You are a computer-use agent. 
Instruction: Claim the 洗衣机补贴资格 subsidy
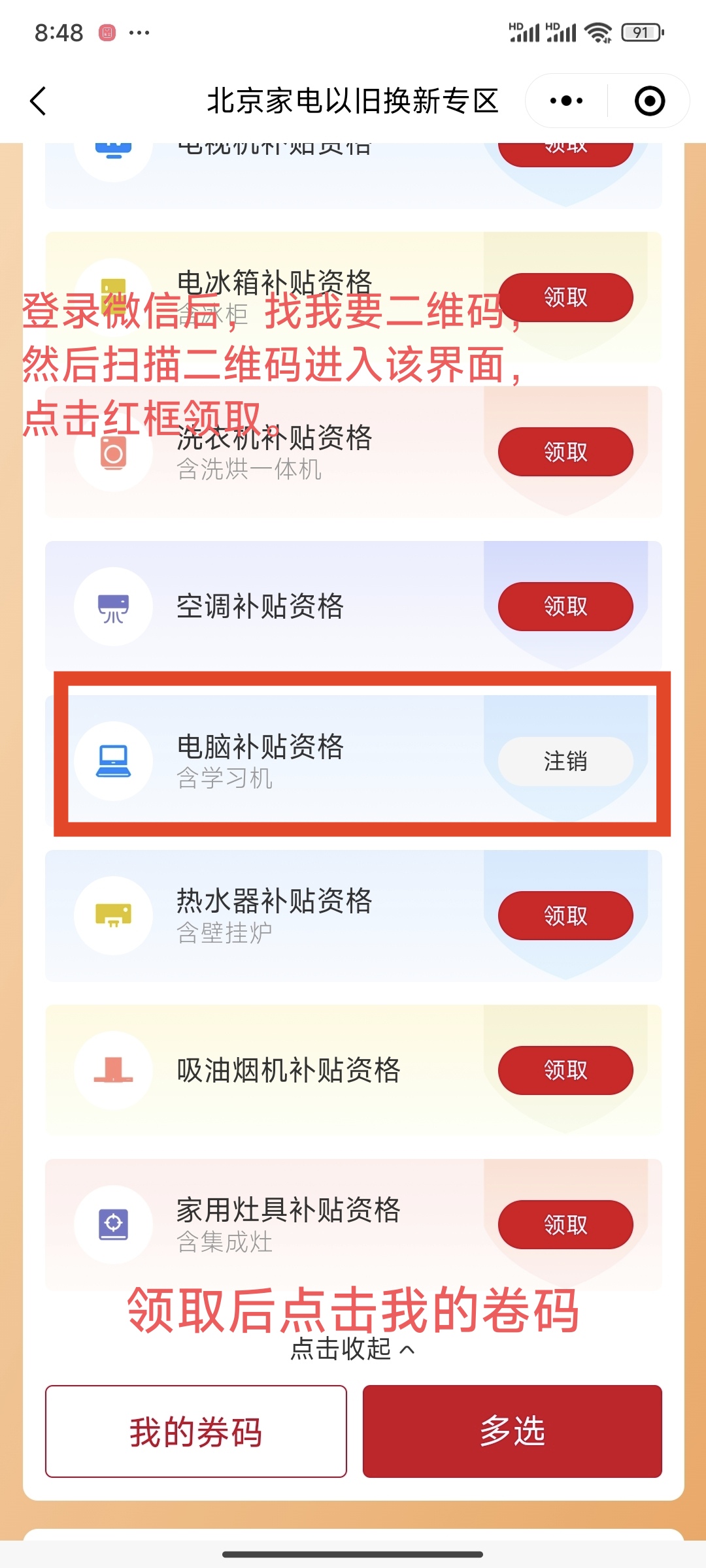click(565, 452)
